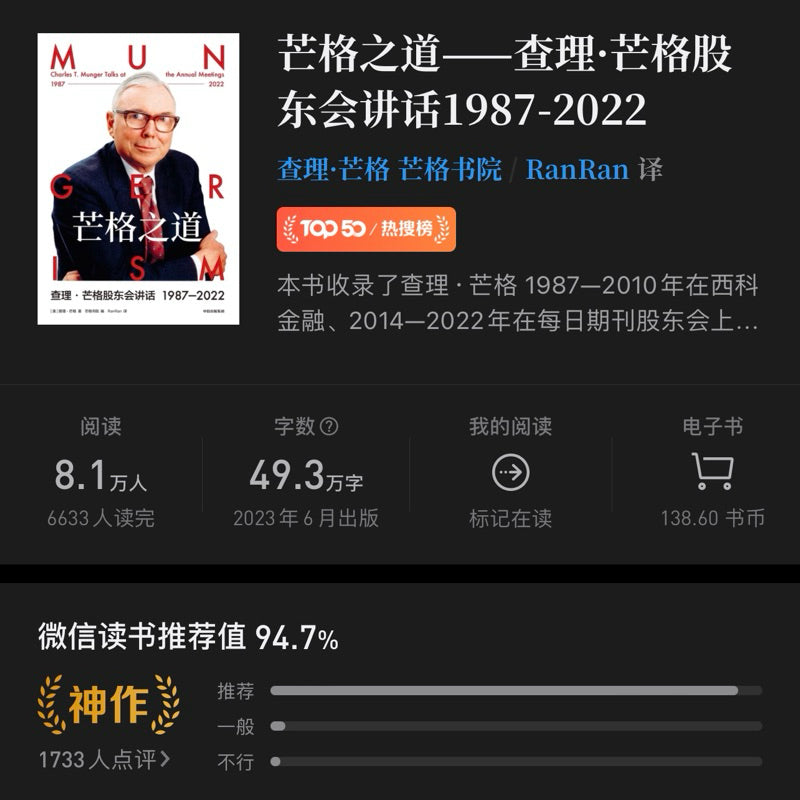Mark this book as 在读

[x=510, y=473]
